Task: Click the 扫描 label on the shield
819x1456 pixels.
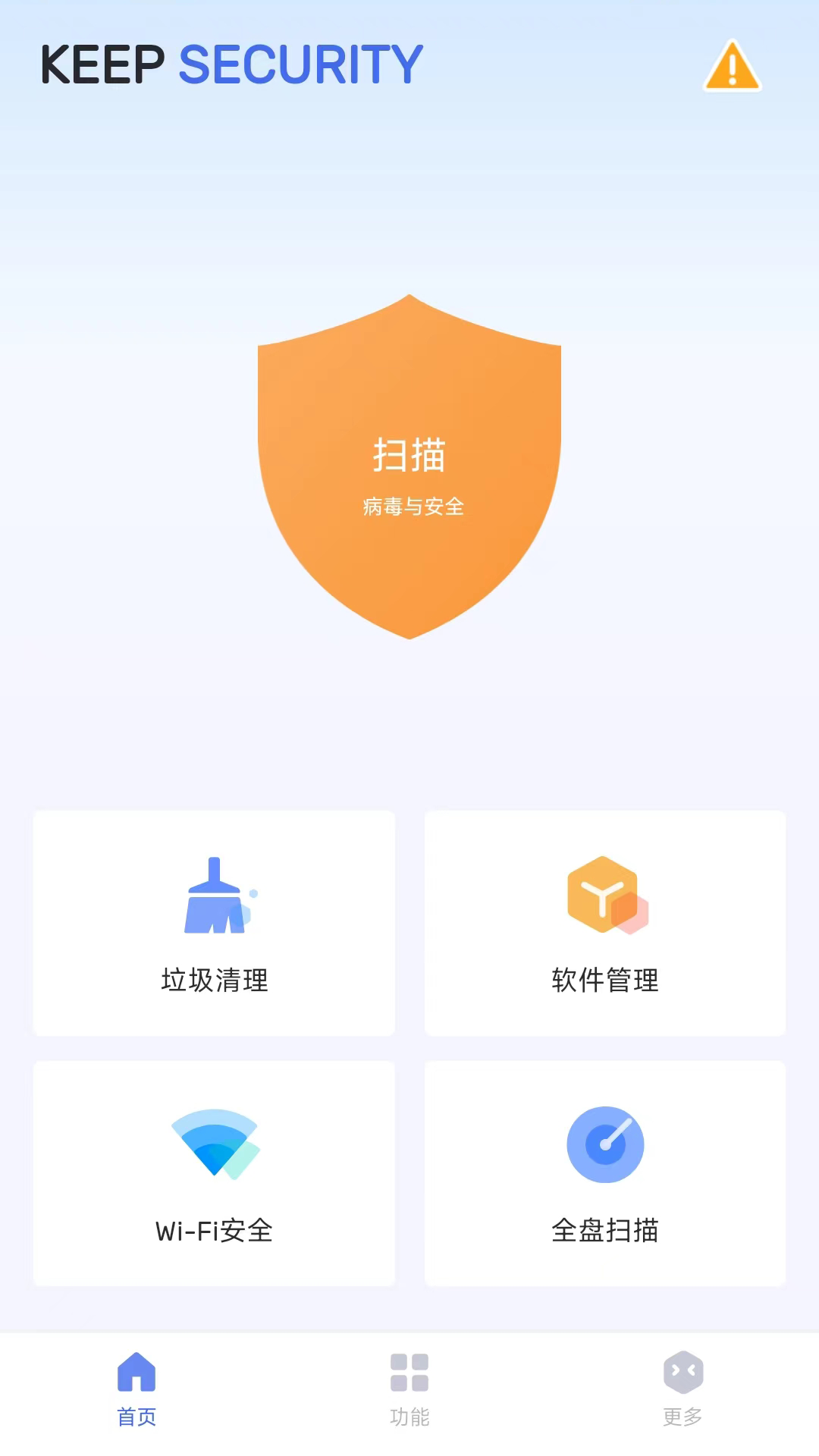Action: point(409,455)
